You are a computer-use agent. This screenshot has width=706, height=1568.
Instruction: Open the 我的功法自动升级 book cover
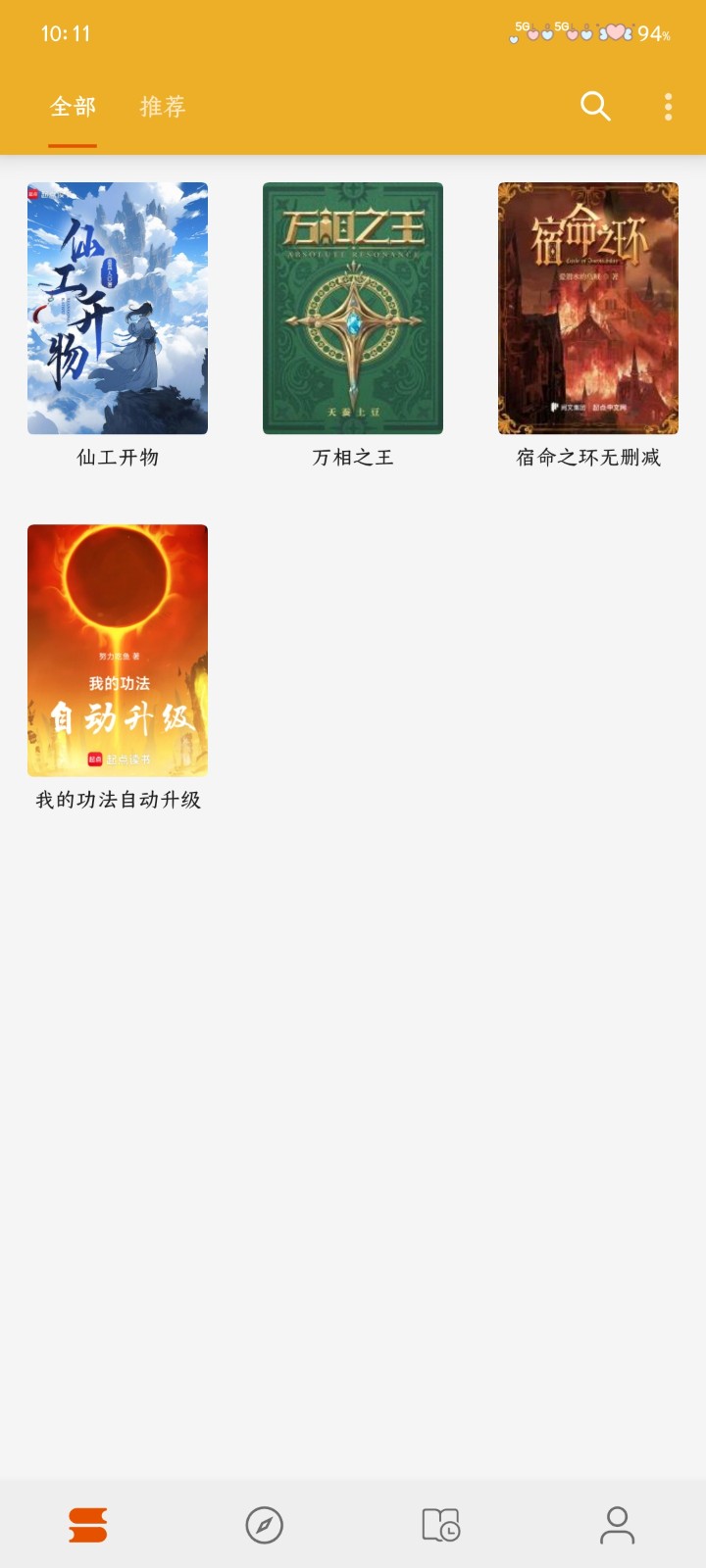(x=118, y=649)
